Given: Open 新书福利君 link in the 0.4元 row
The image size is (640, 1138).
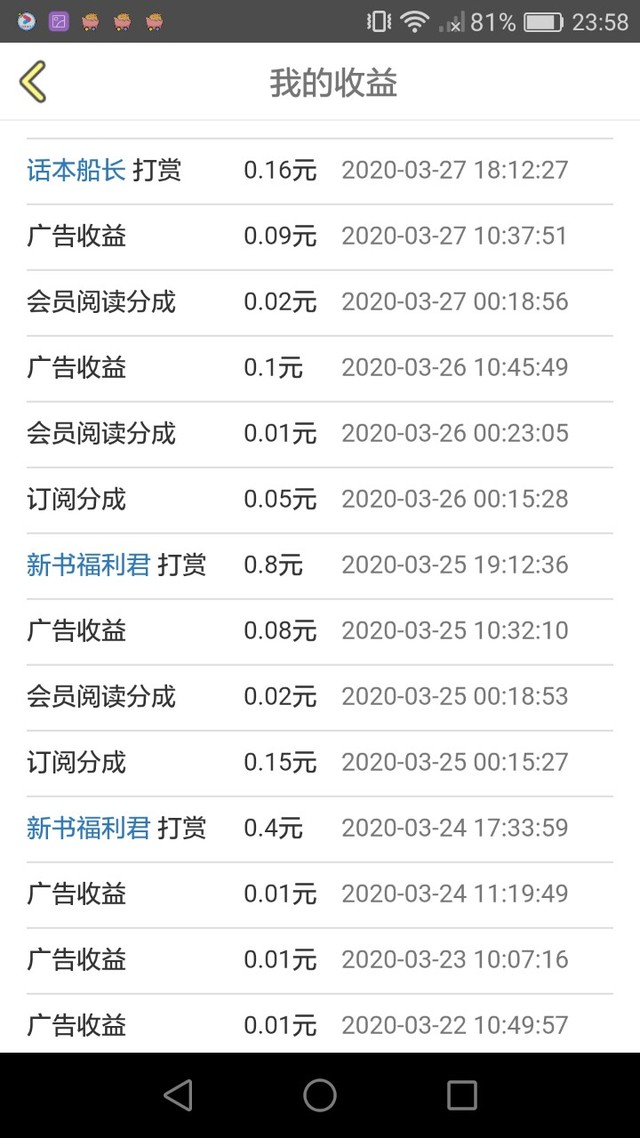Looking at the screenshot, I should [x=89, y=828].
